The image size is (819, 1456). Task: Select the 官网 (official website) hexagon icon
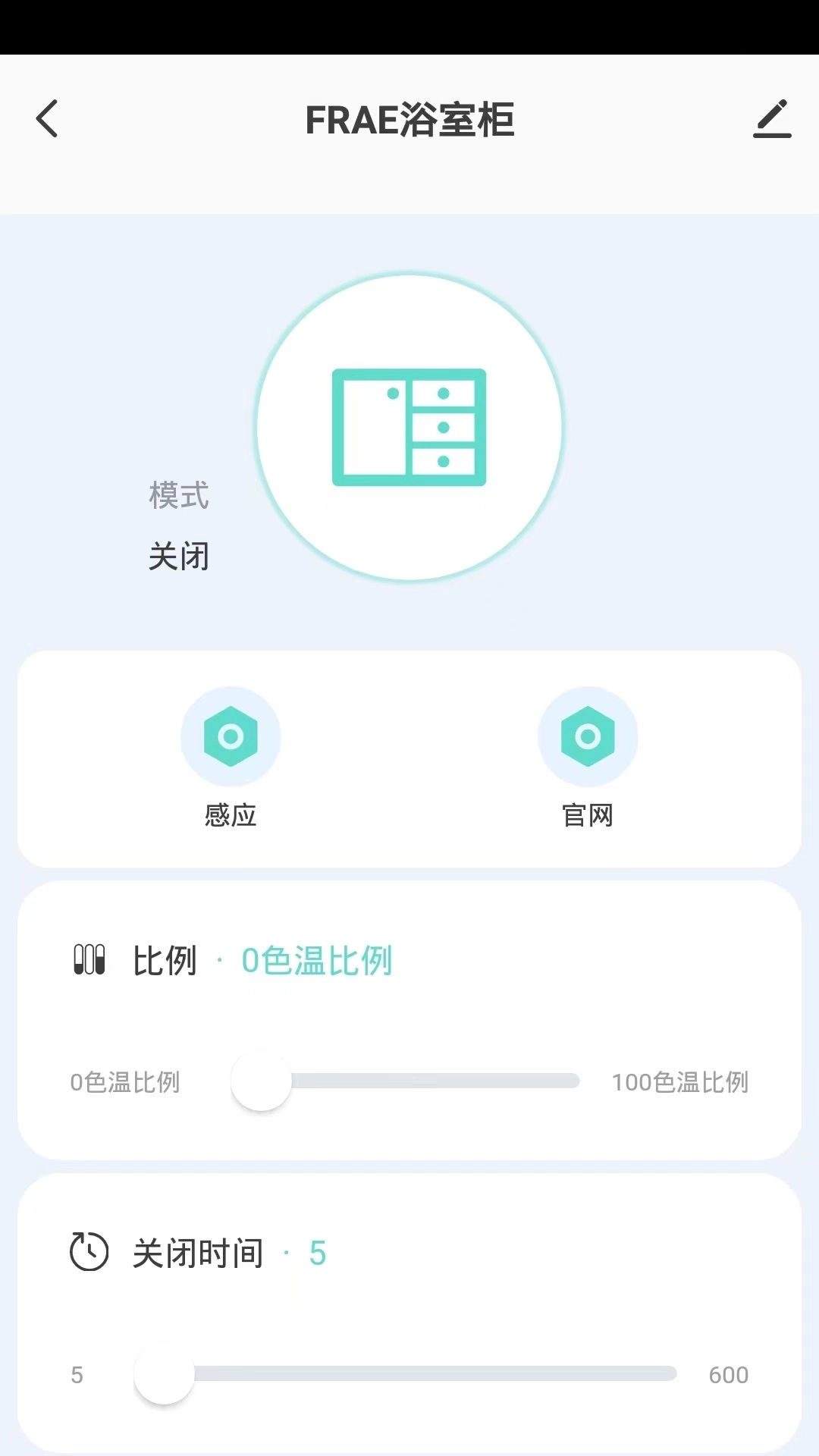588,736
